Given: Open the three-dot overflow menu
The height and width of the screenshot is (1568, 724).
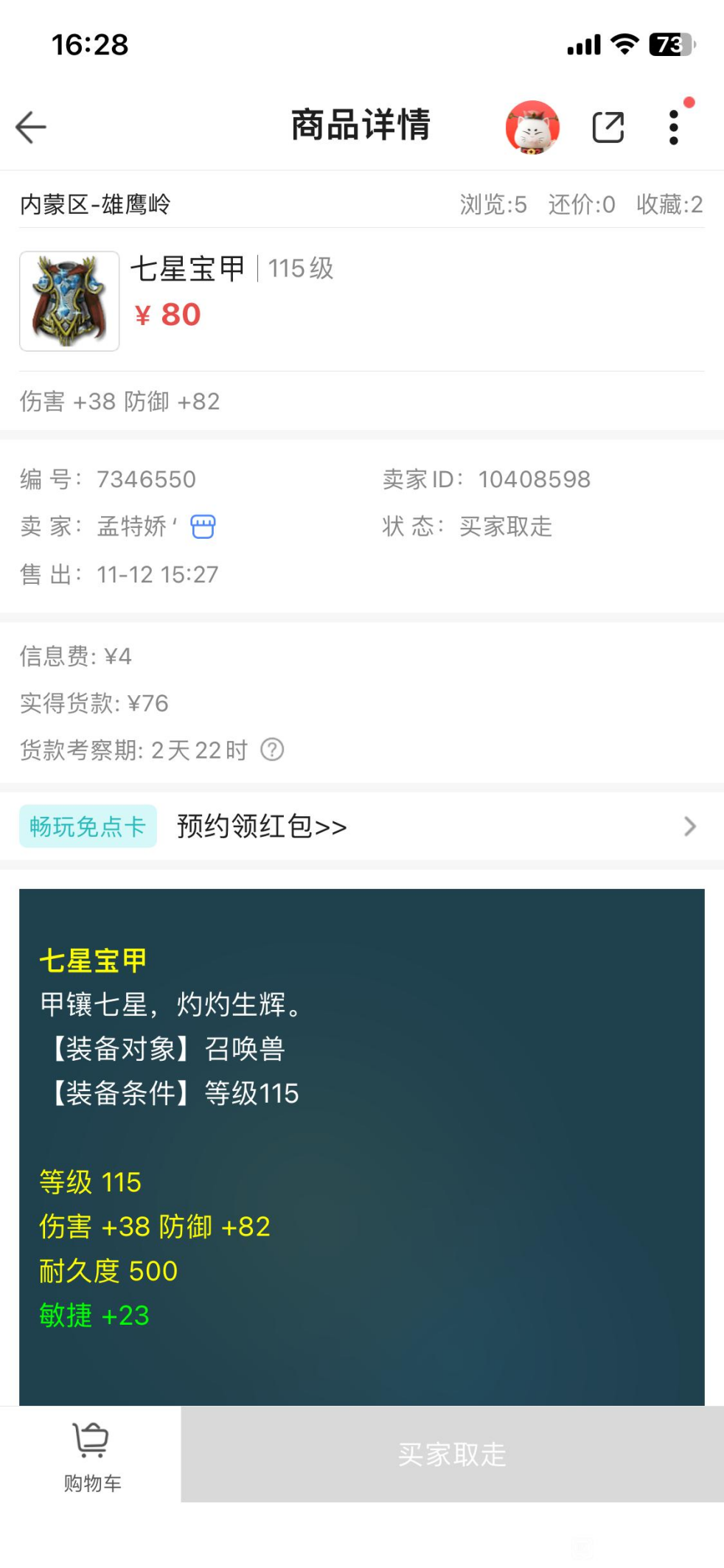Looking at the screenshot, I should pos(673,127).
